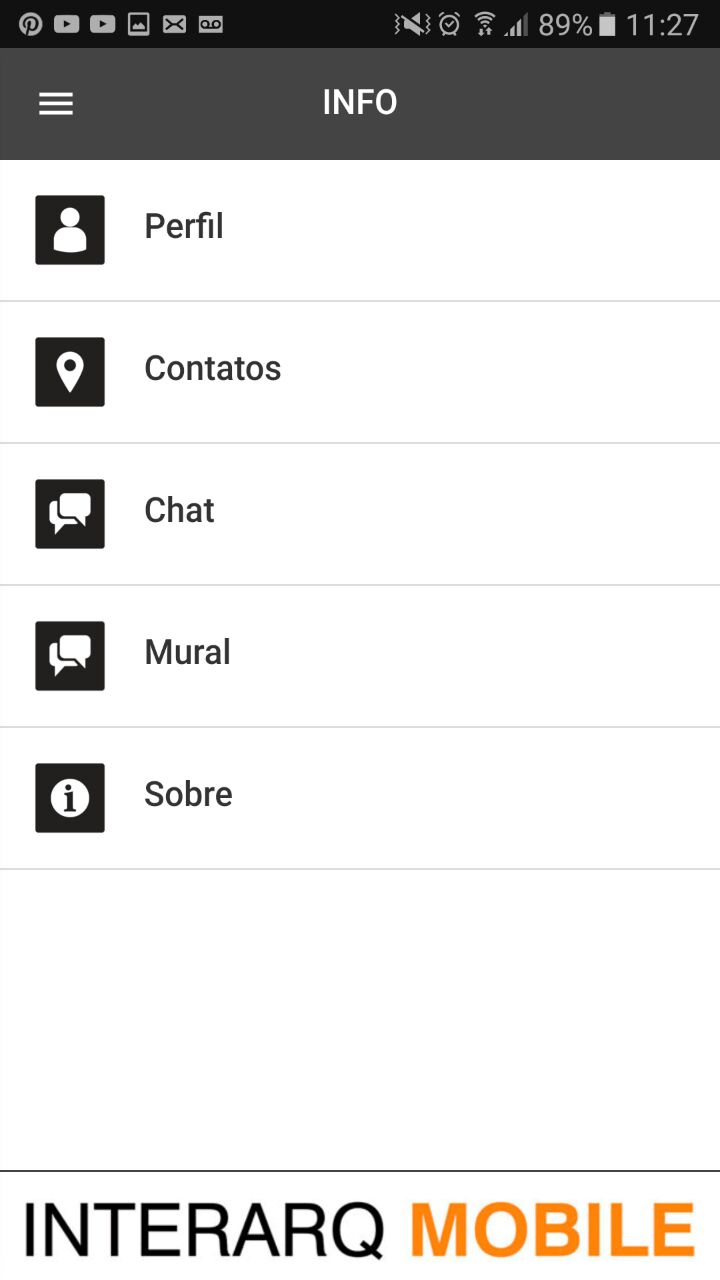View the Sobre page
Image resolution: width=720 pixels, height=1280 pixels.
pyautogui.click(x=360, y=798)
